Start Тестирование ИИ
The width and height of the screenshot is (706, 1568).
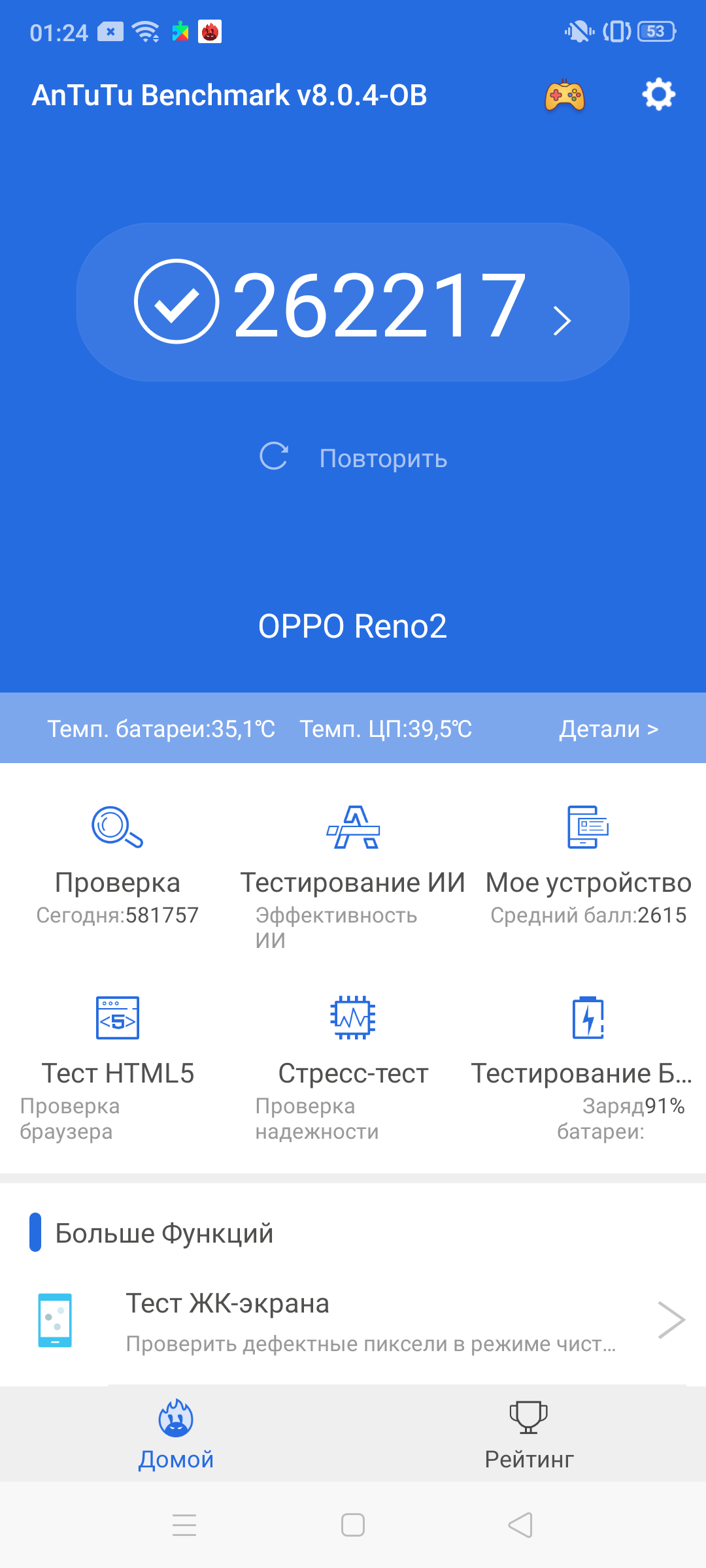point(353,862)
